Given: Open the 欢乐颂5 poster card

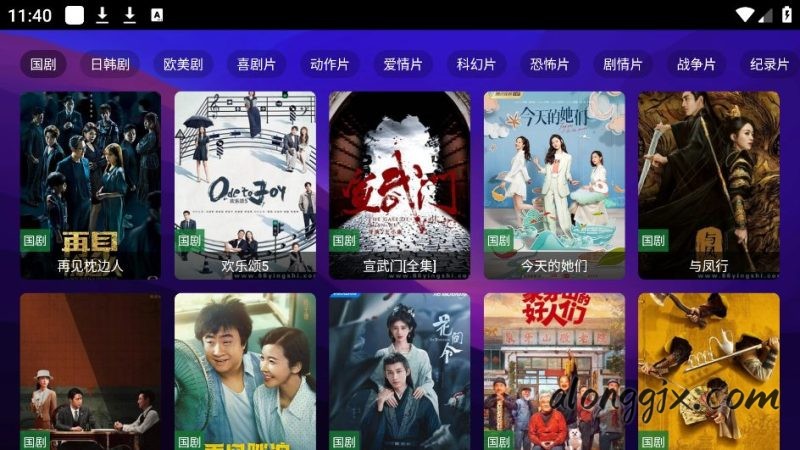Looking at the screenshot, I should tap(245, 185).
